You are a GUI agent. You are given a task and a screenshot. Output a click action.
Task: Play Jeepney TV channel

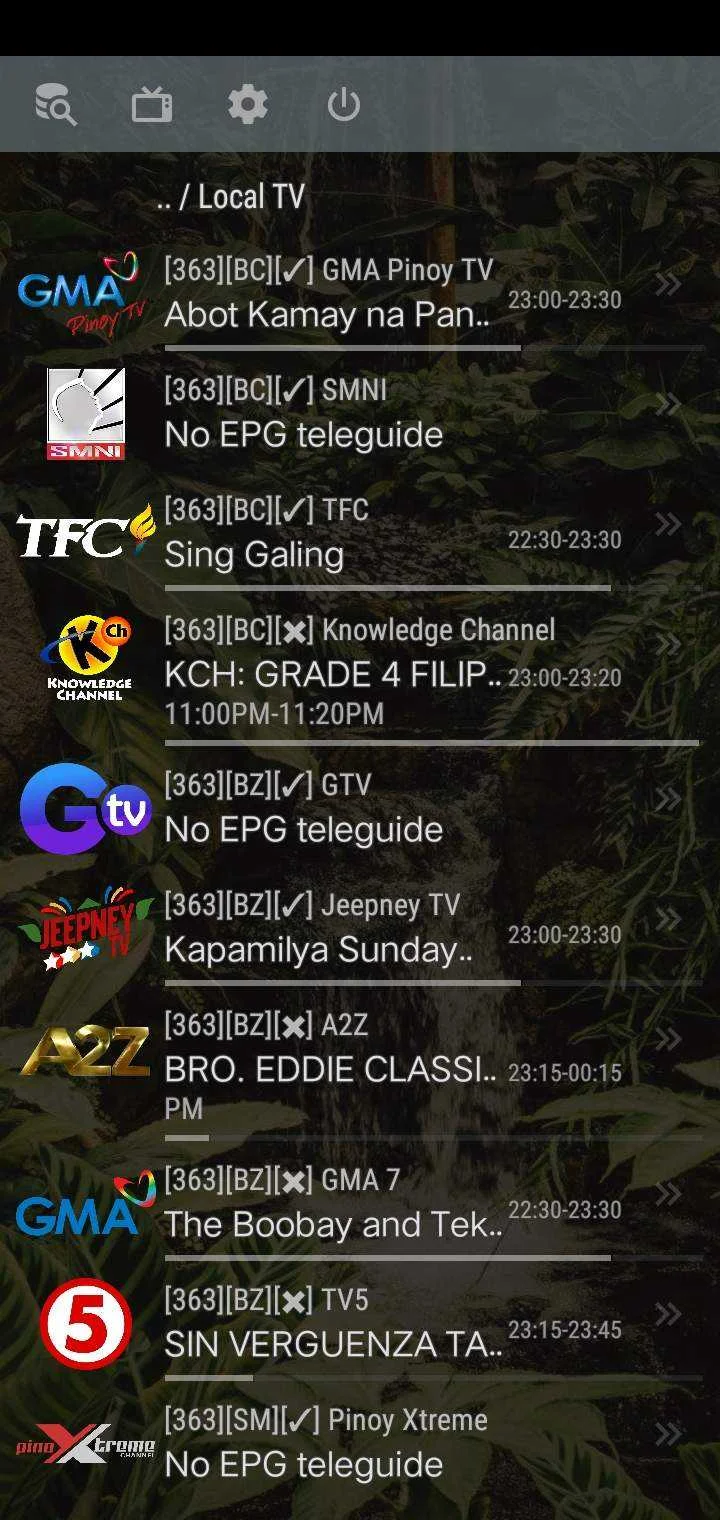(360, 928)
